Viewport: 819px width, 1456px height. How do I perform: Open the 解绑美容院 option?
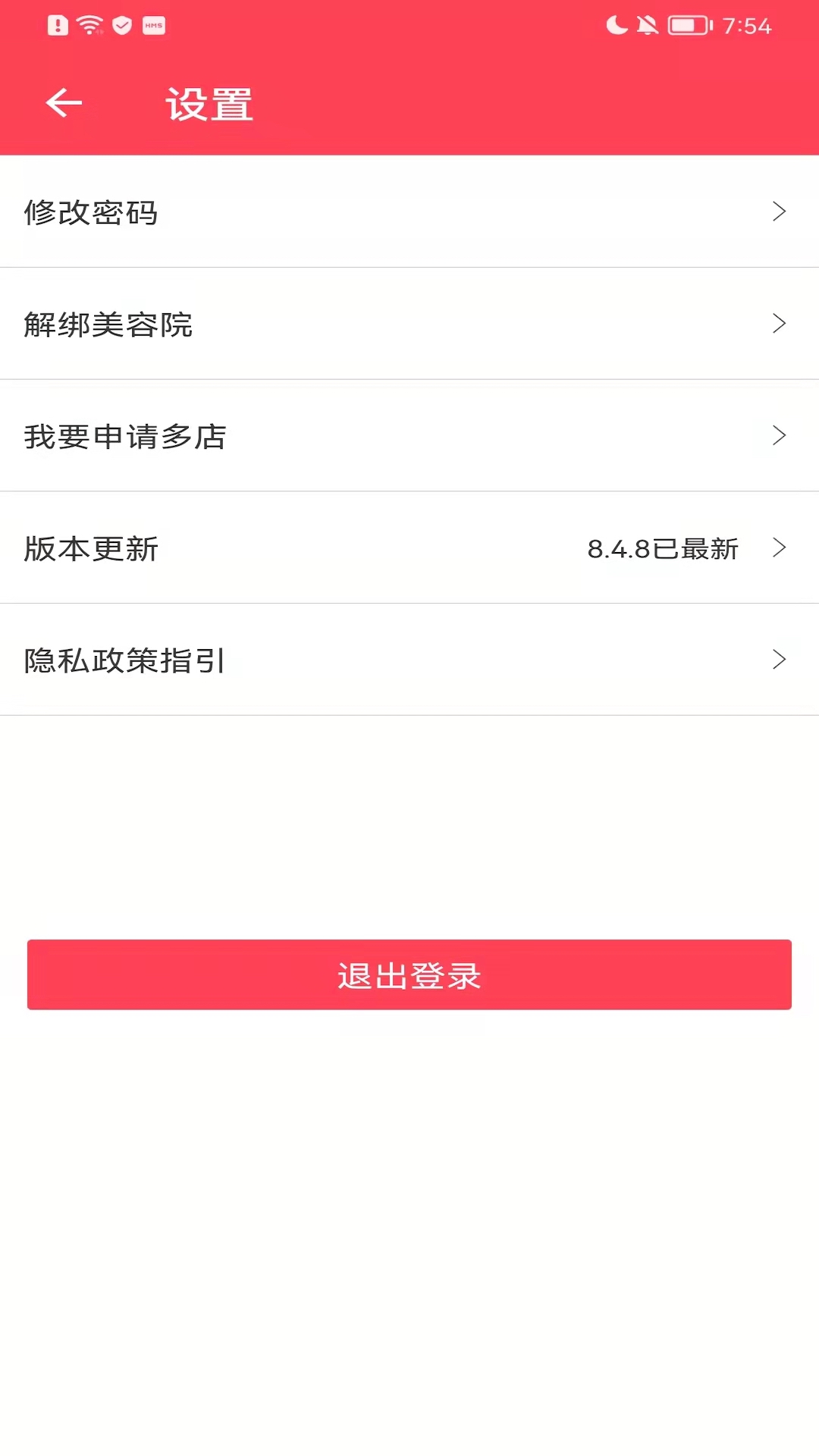[x=409, y=324]
